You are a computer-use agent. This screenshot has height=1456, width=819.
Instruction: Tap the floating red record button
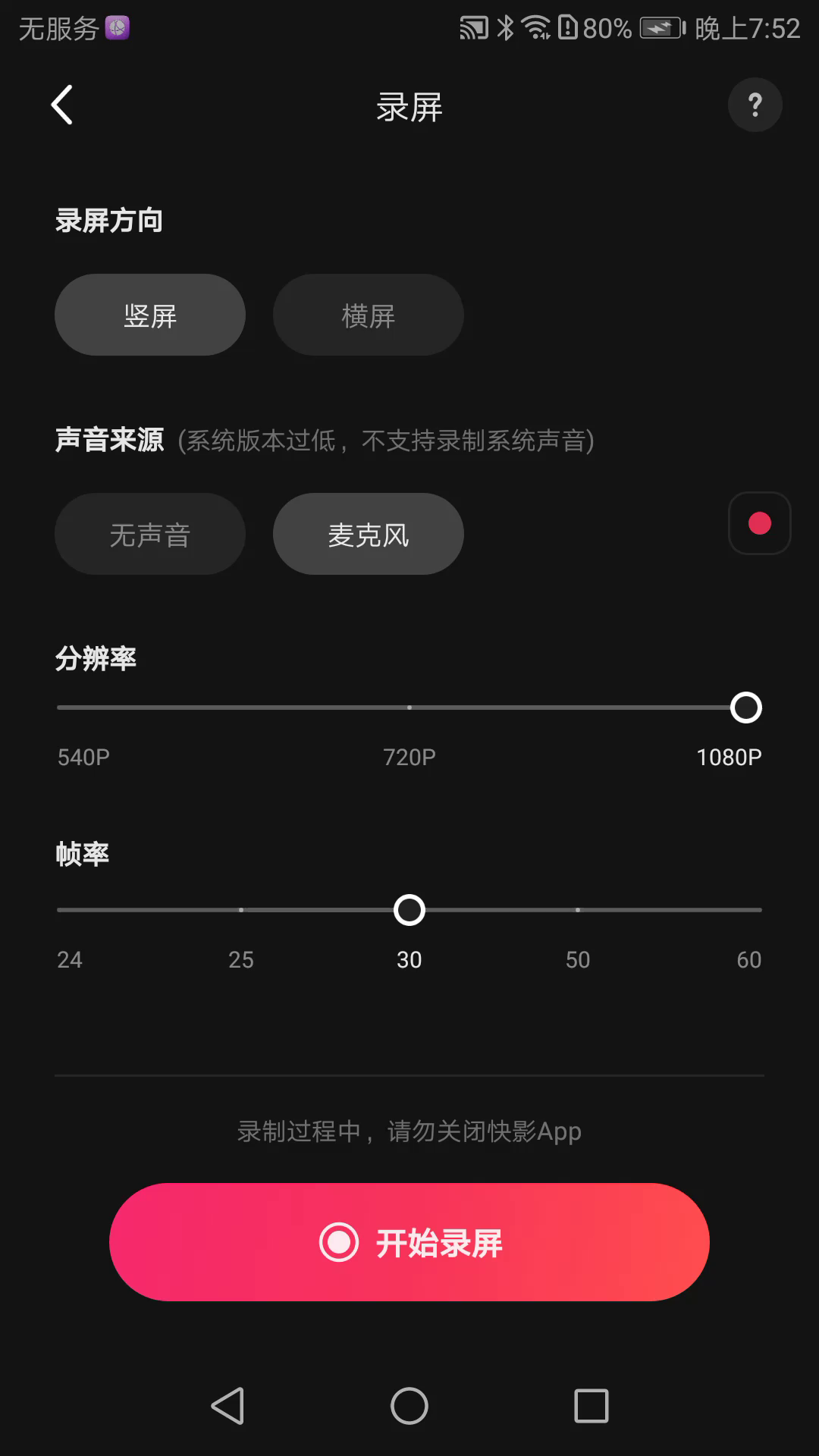pyautogui.click(x=759, y=523)
